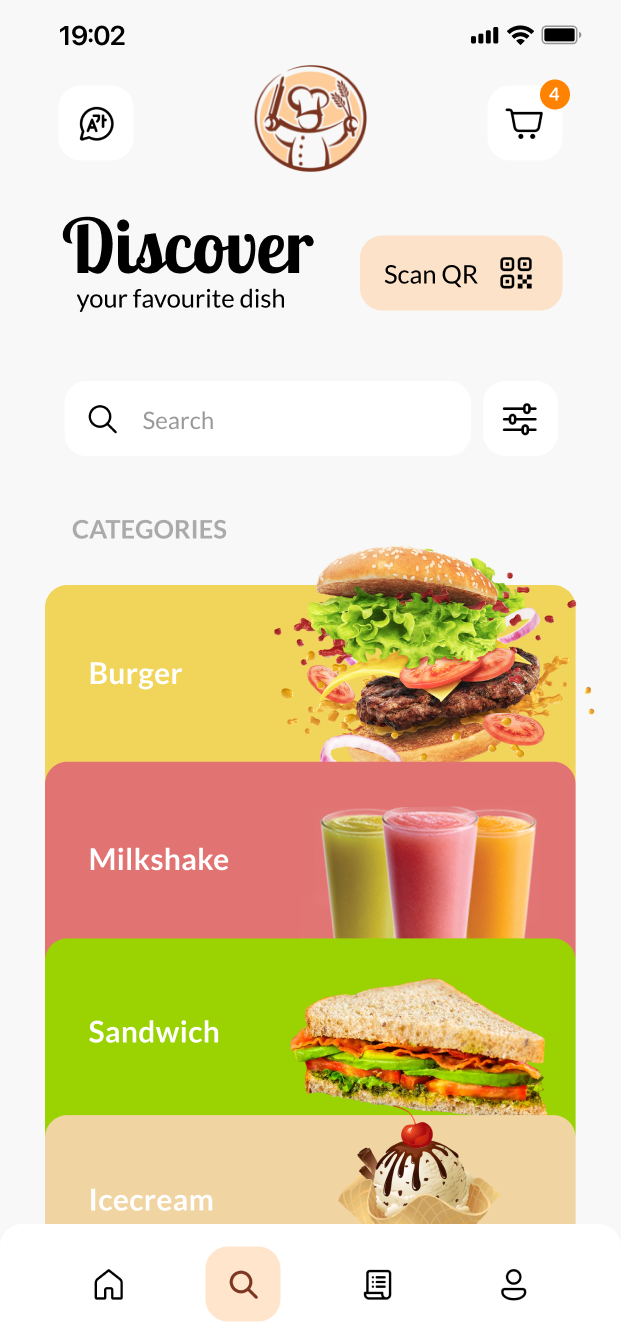Open the language translation icon
Screen dimensions: 622x1344
pyautogui.click(x=96, y=123)
